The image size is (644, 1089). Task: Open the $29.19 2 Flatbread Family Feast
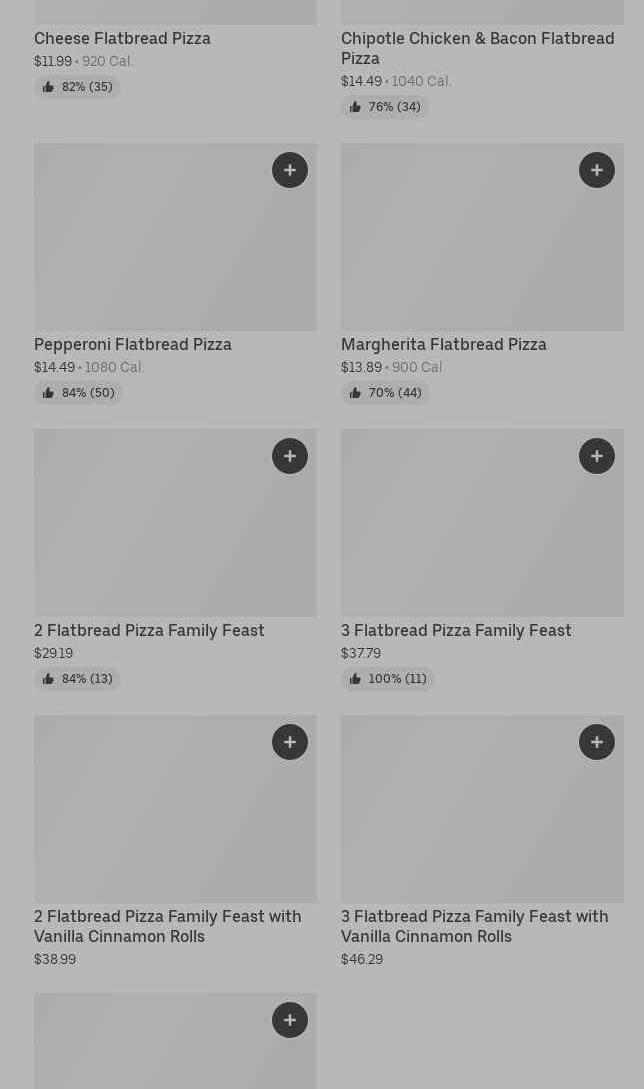[x=149, y=630]
